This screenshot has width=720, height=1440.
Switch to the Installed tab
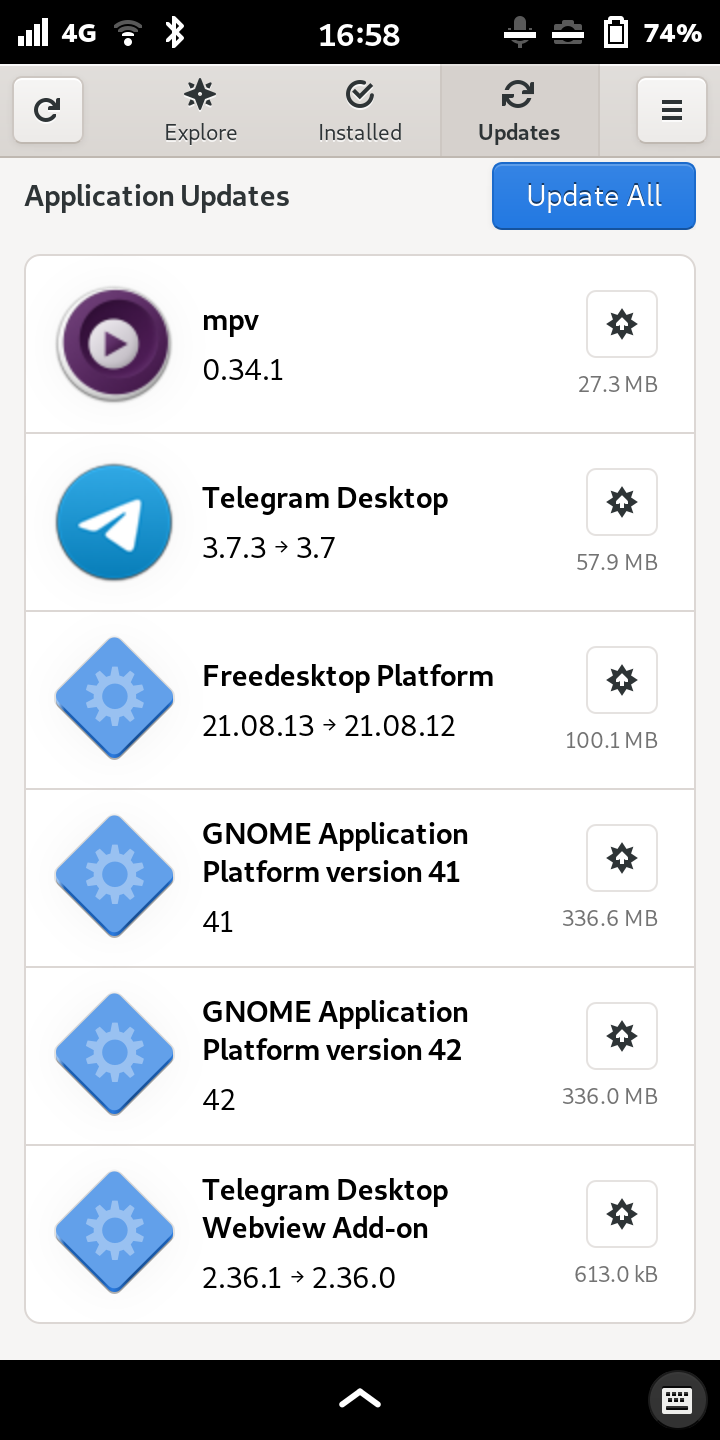click(x=360, y=111)
